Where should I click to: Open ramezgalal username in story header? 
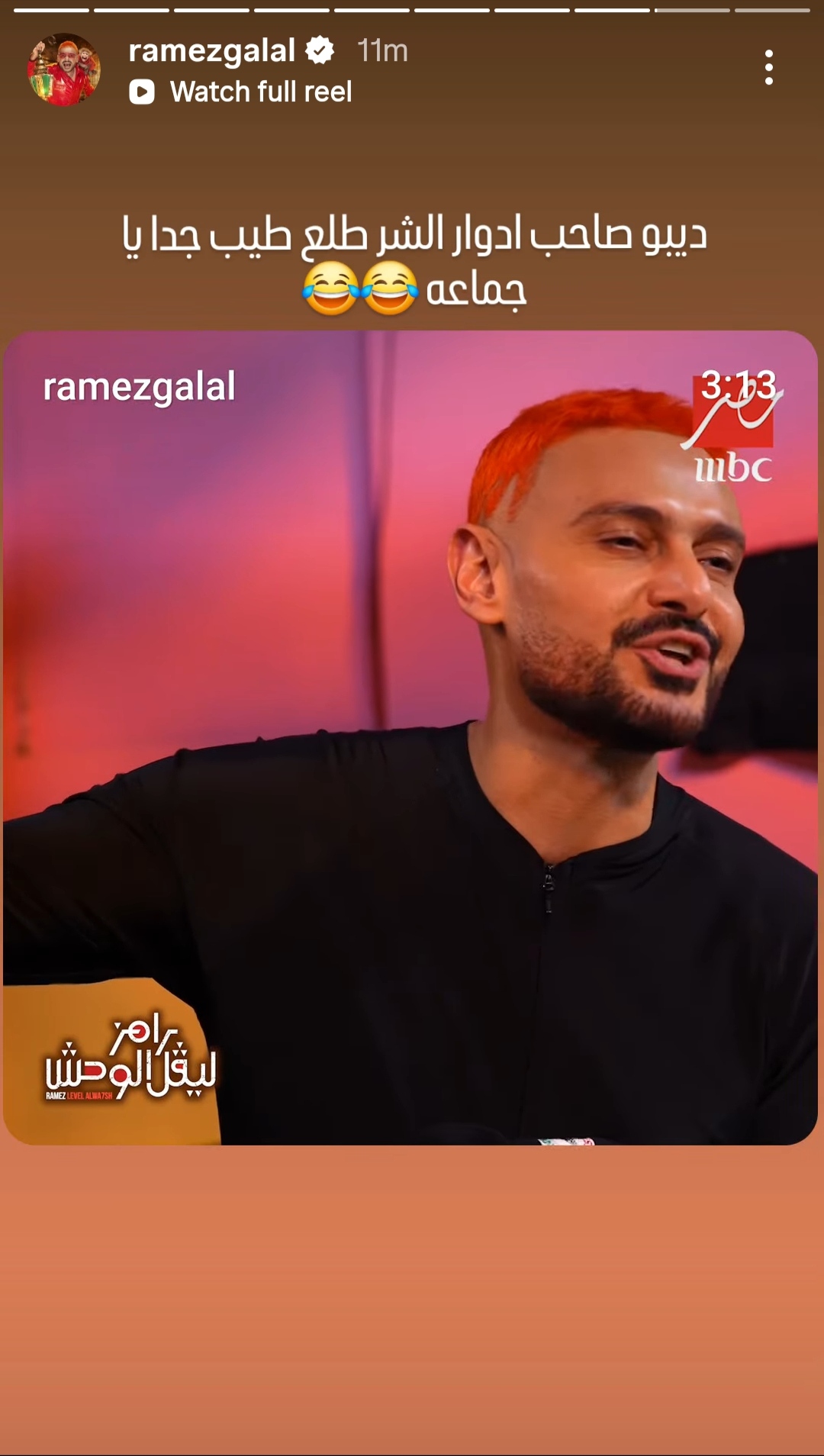click(211, 51)
